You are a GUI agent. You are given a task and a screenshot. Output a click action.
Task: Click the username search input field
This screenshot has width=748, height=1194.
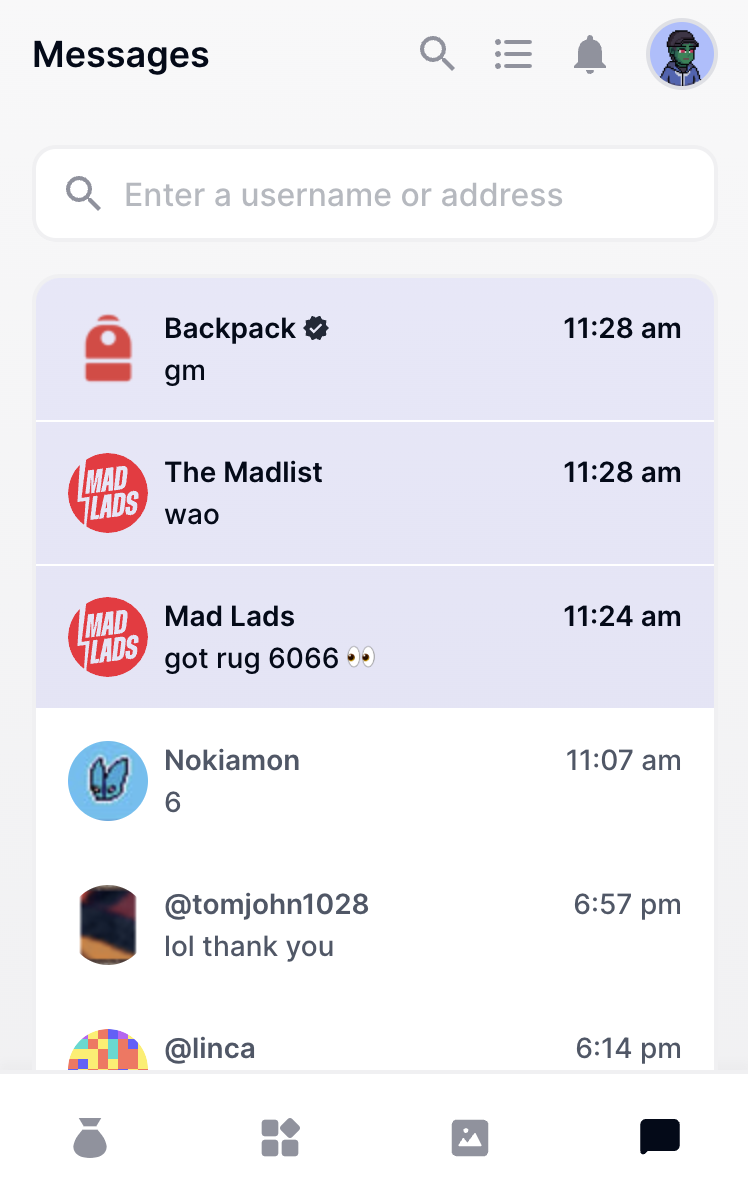tap(375, 193)
